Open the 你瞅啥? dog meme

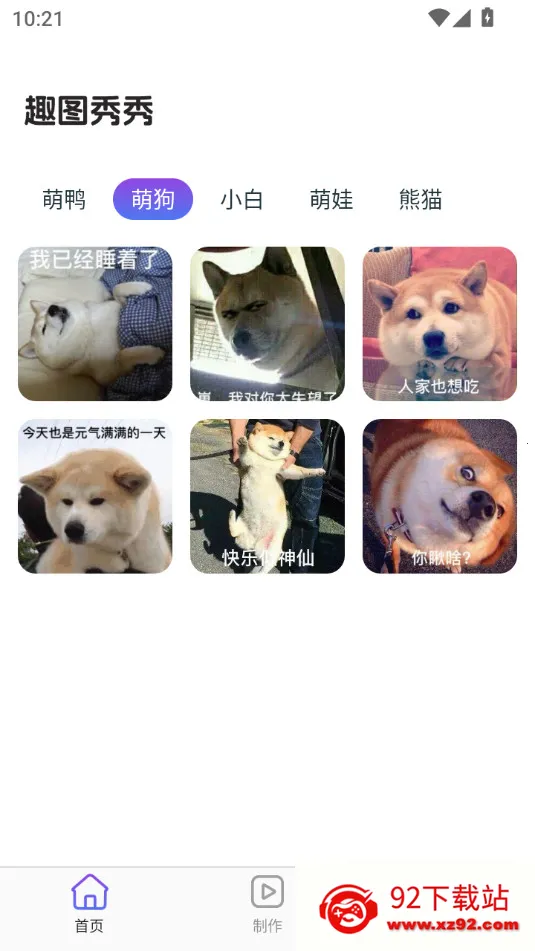coord(440,496)
